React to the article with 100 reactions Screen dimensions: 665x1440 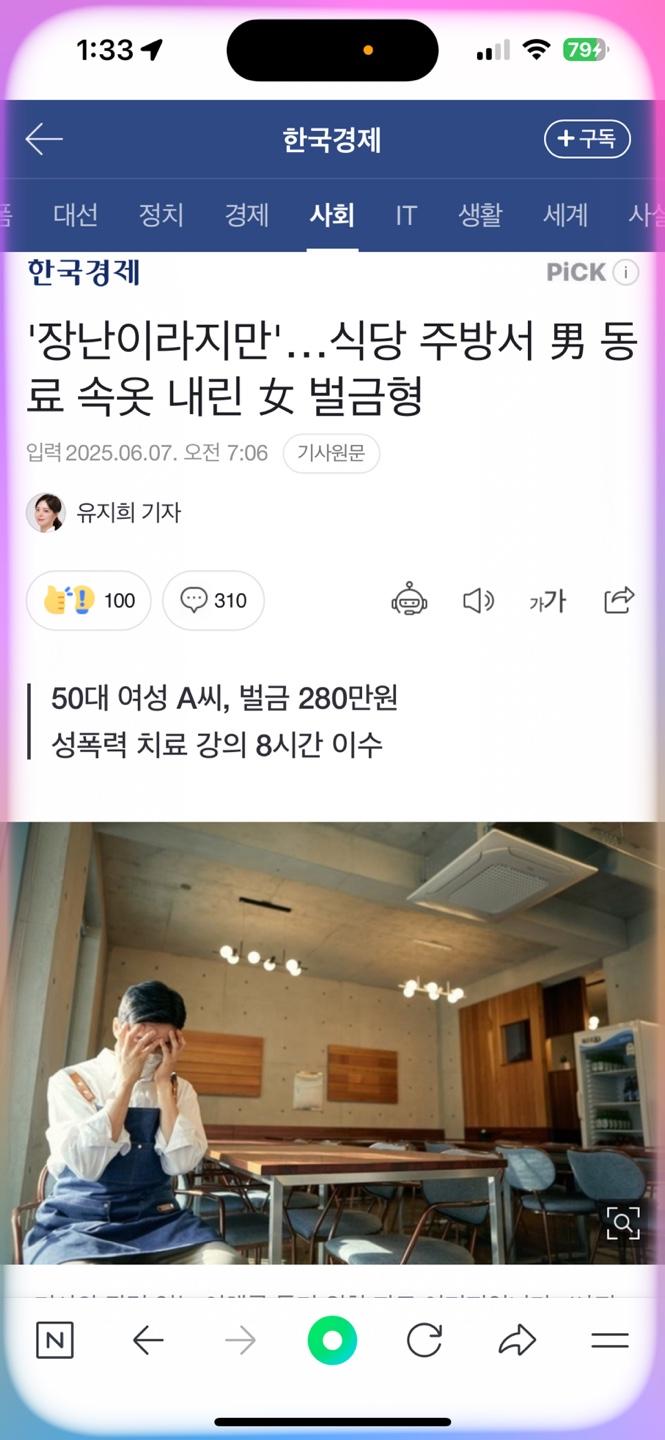click(x=89, y=600)
